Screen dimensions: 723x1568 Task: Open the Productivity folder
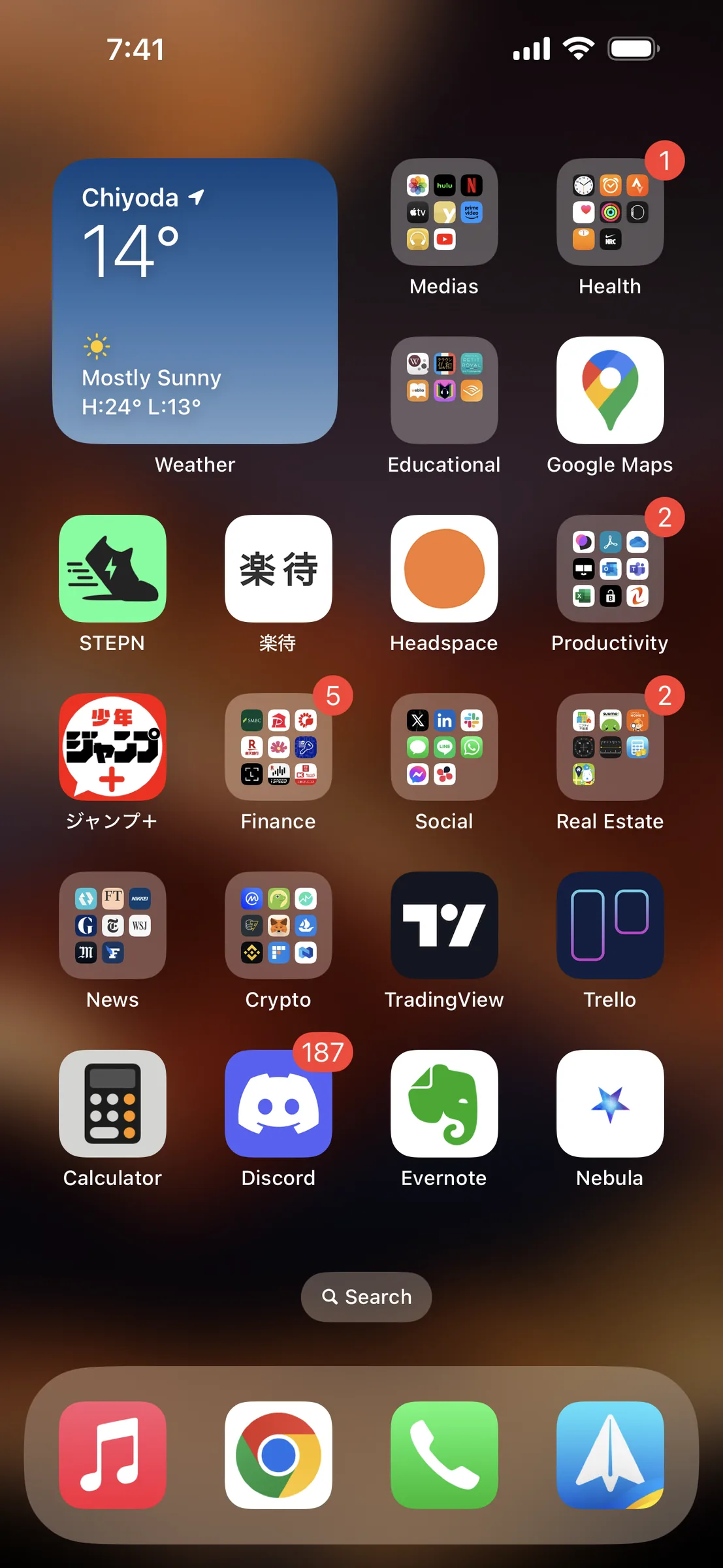(x=610, y=568)
